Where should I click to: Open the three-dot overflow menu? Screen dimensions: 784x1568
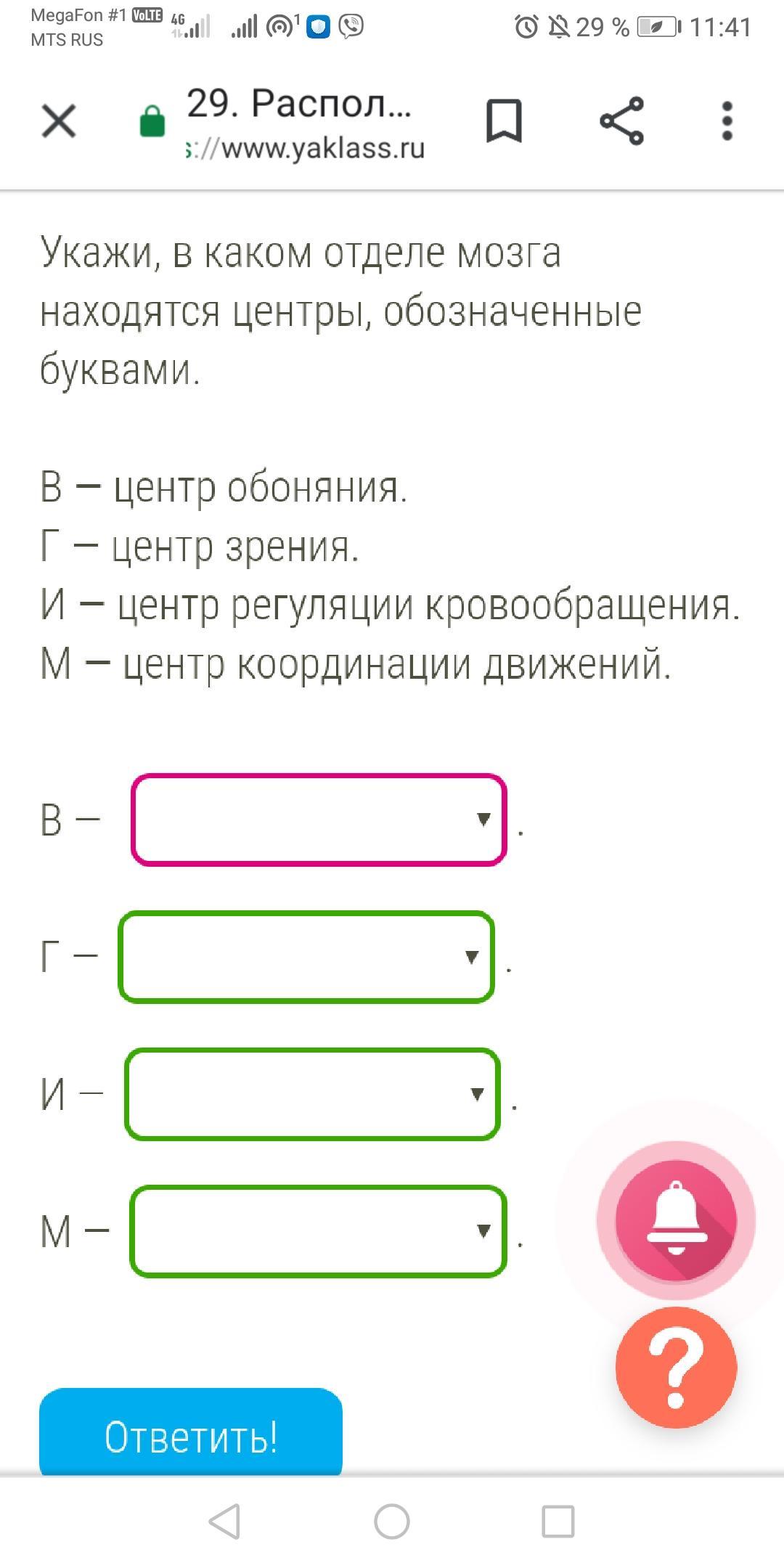(727, 121)
